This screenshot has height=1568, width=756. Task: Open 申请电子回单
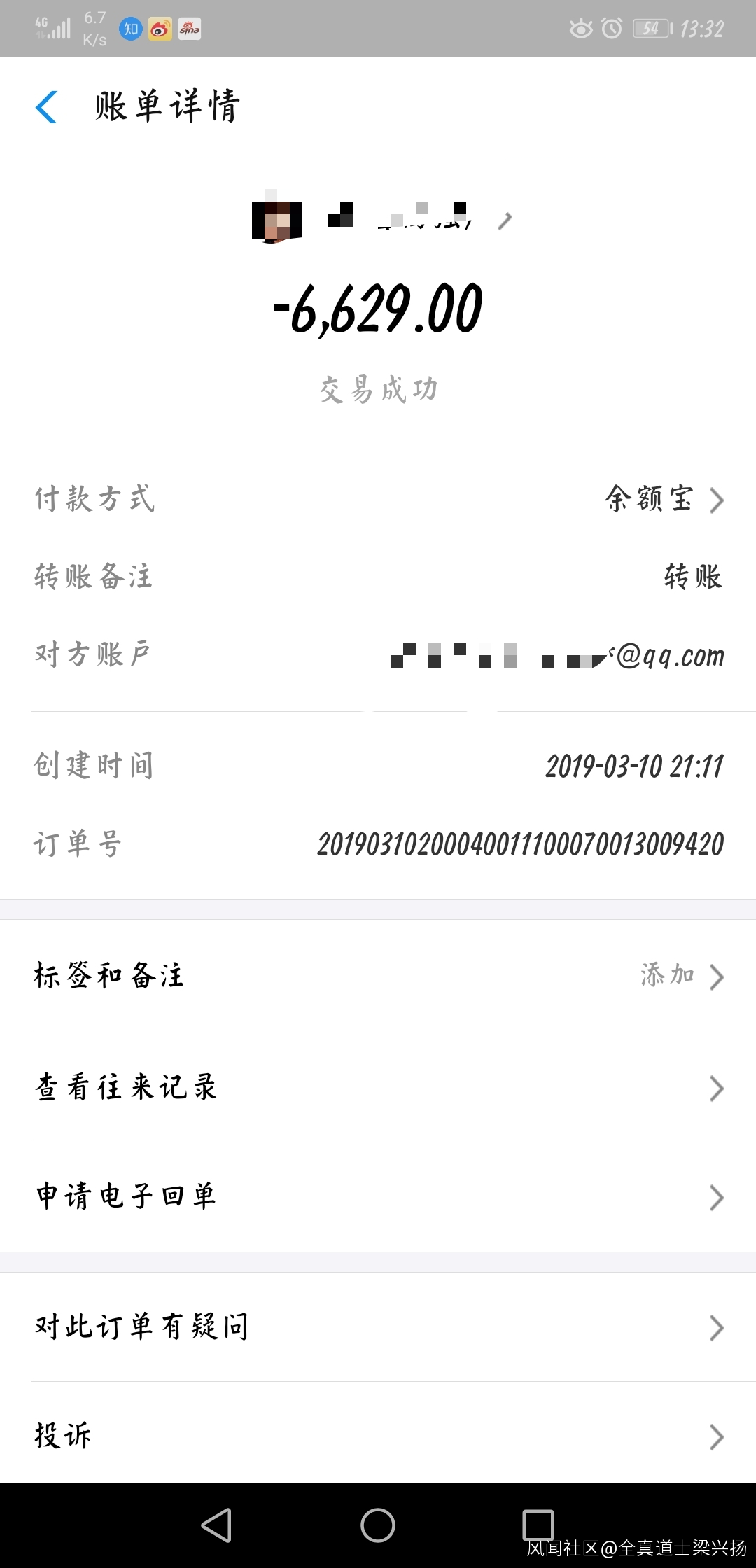378,1197
